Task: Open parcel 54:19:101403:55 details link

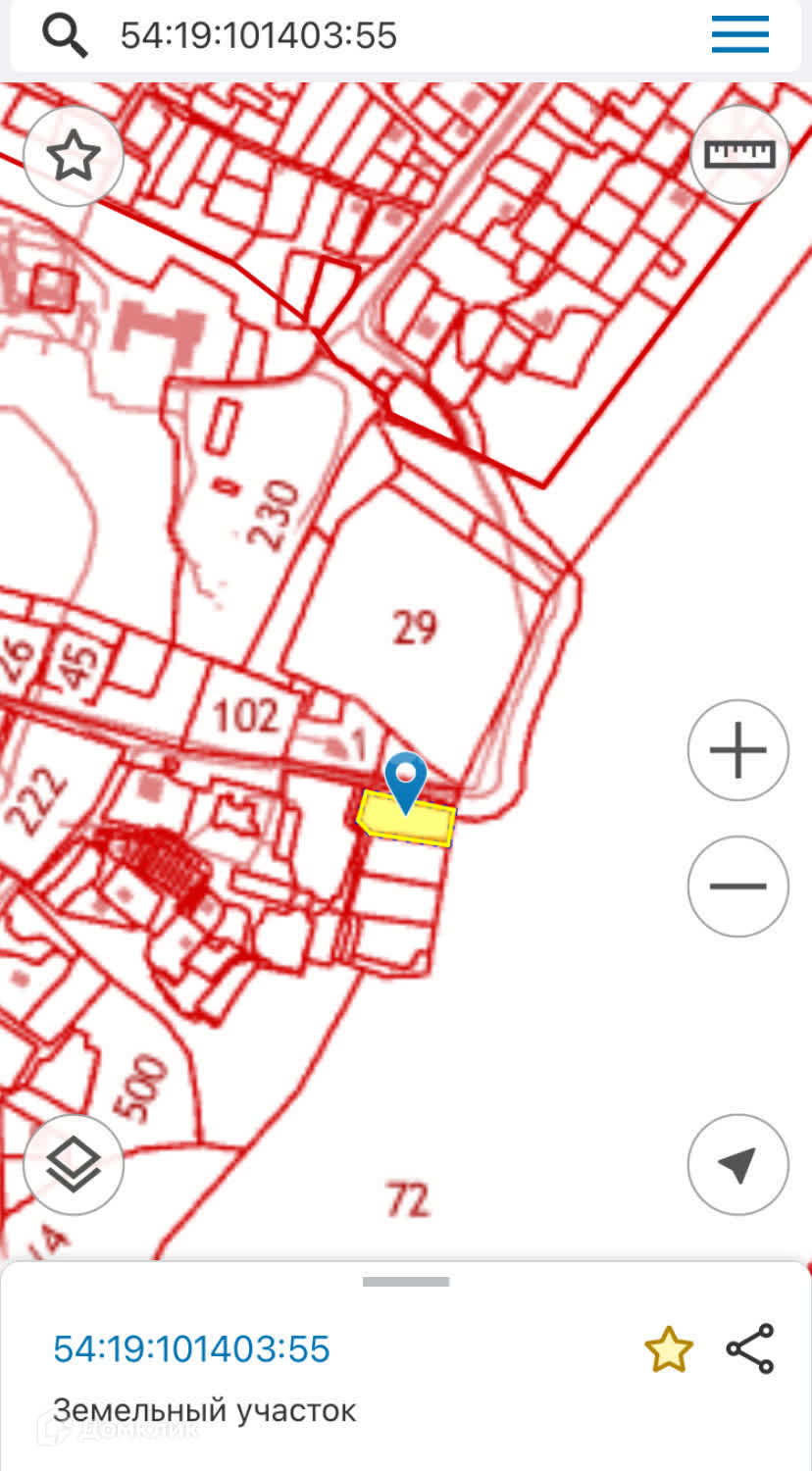Action: point(192,1349)
